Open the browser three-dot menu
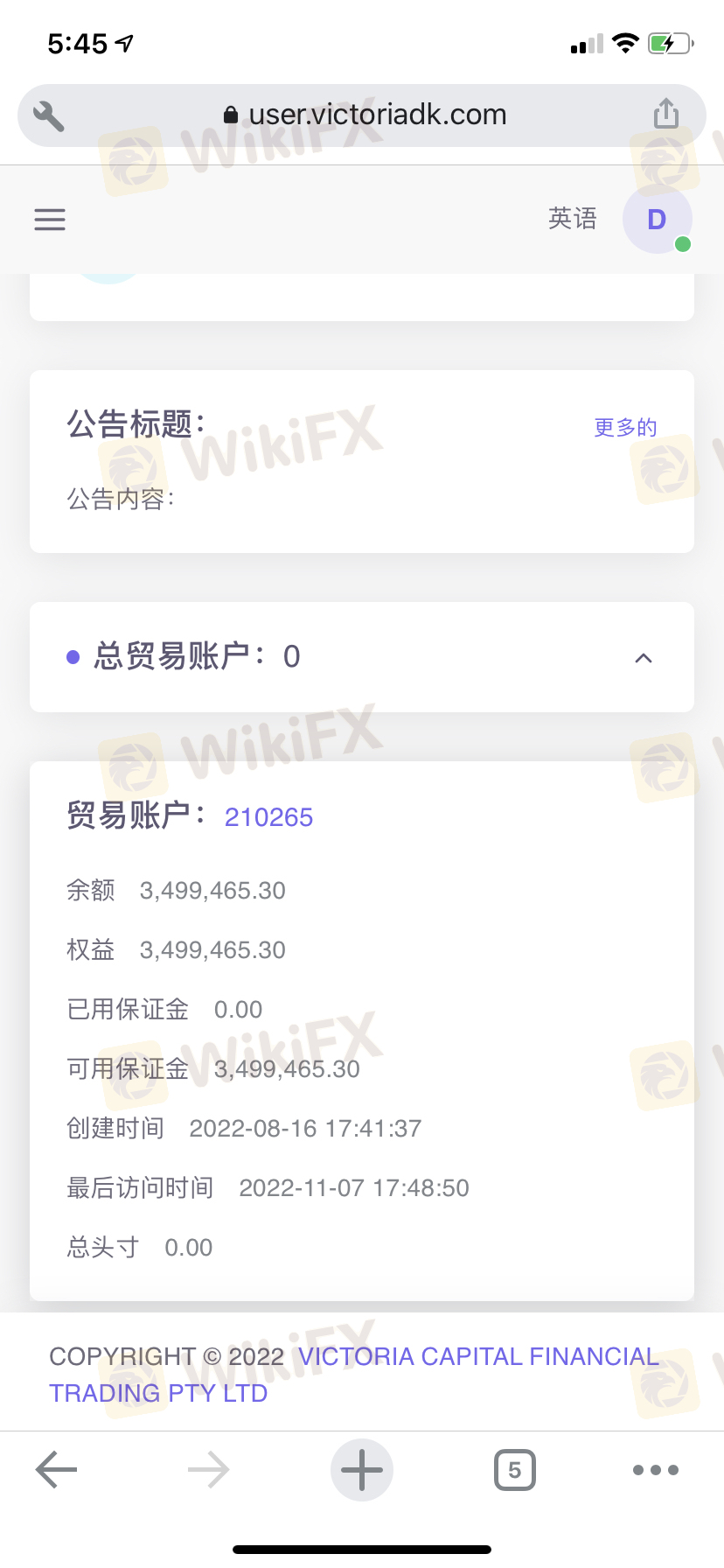Screen dimensions: 724x1568 pos(656,1470)
